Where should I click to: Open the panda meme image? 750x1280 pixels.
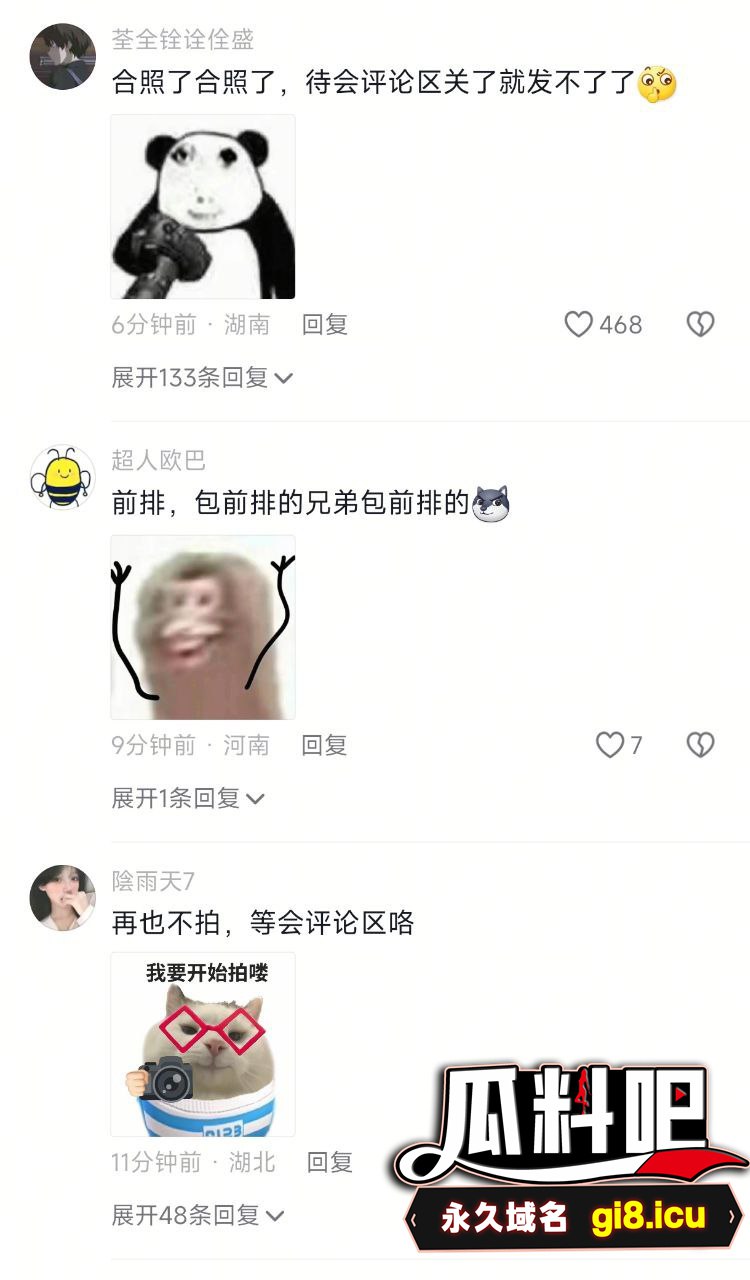pyautogui.click(x=203, y=207)
